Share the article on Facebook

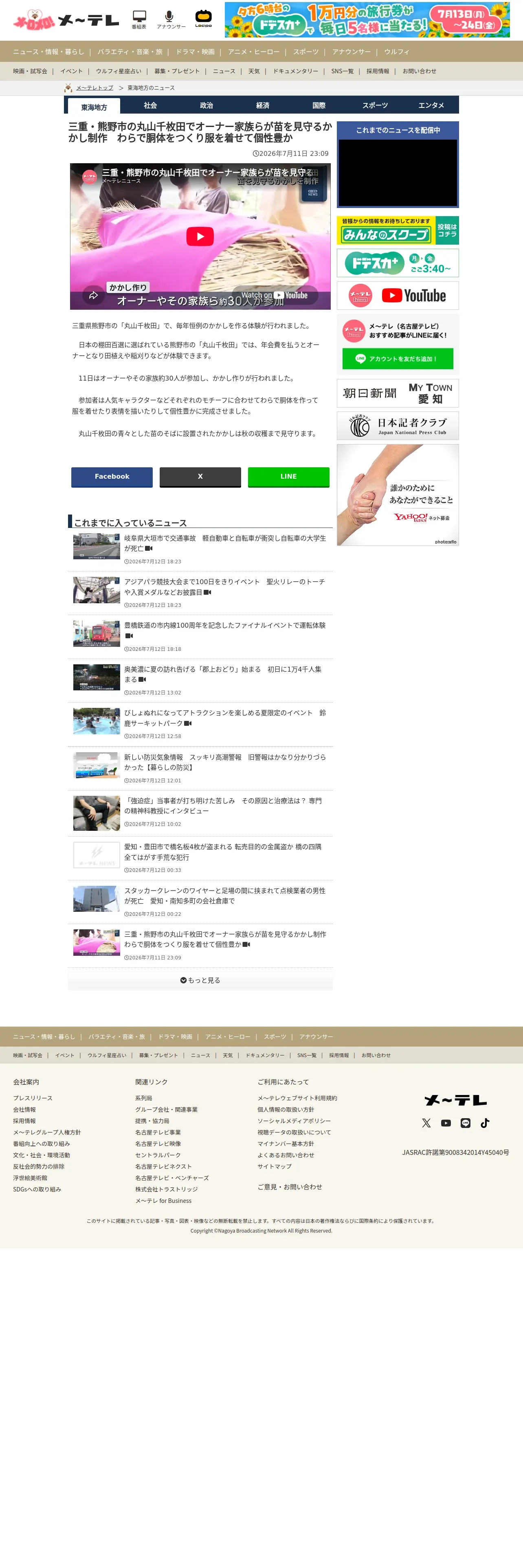tap(112, 477)
